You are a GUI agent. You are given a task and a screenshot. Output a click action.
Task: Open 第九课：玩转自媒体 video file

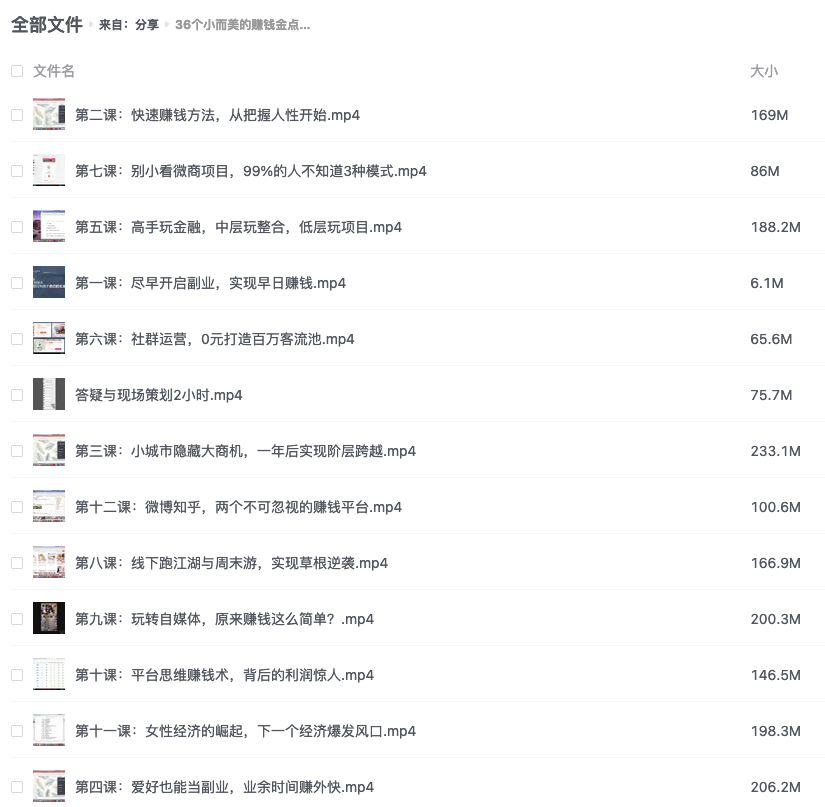[x=224, y=619]
